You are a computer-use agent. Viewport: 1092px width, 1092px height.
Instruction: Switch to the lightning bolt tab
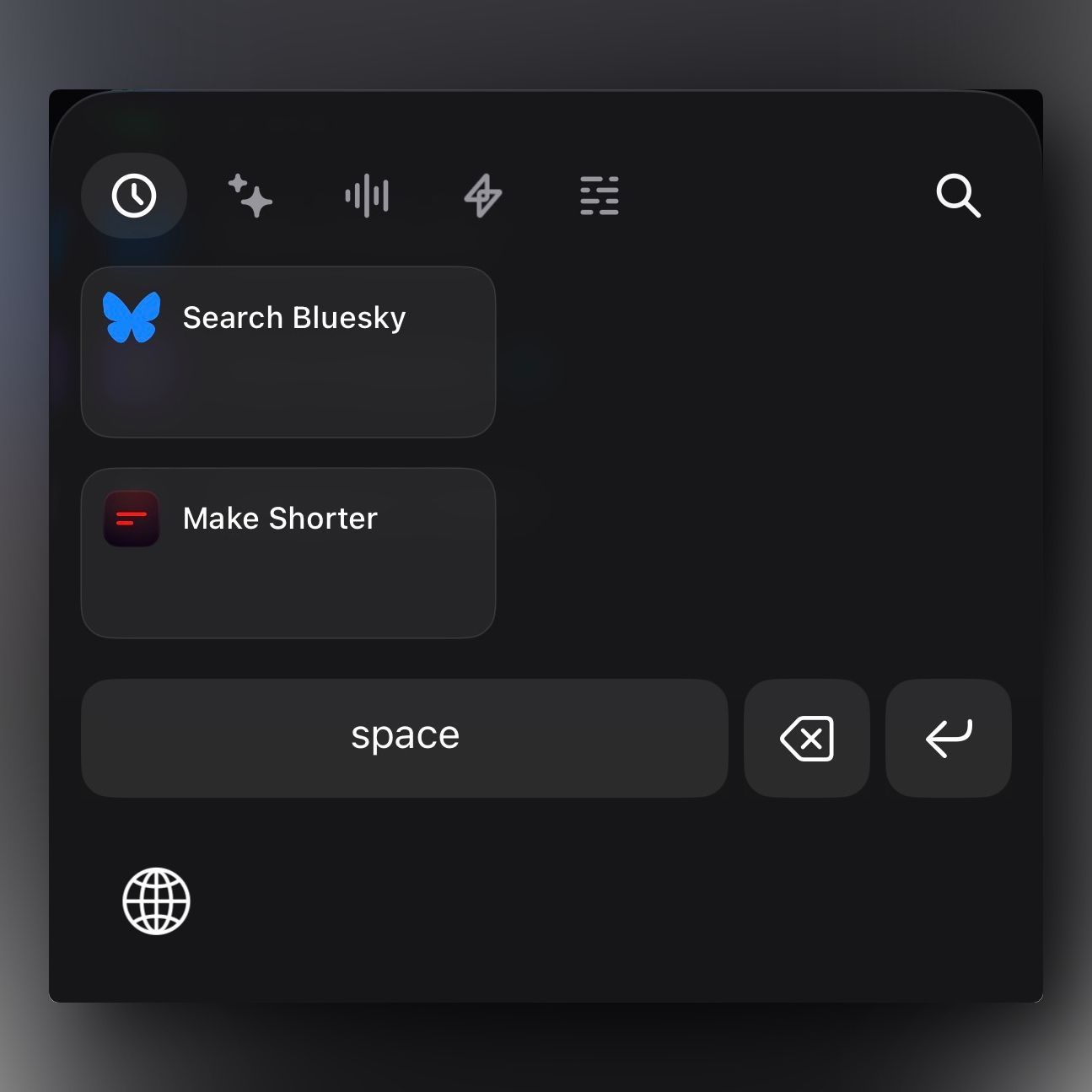point(483,196)
